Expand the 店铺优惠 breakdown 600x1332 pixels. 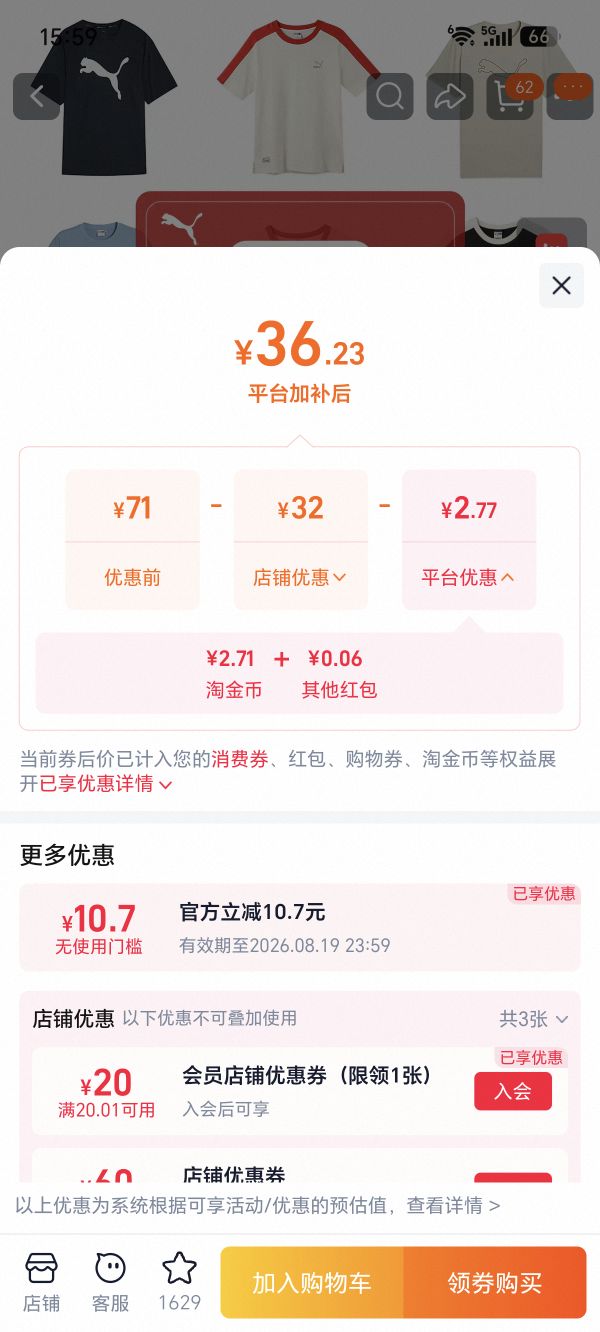(x=300, y=577)
